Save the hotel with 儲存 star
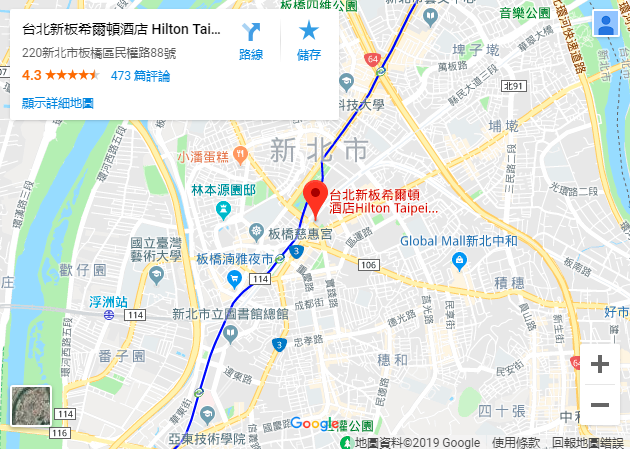 tap(309, 40)
